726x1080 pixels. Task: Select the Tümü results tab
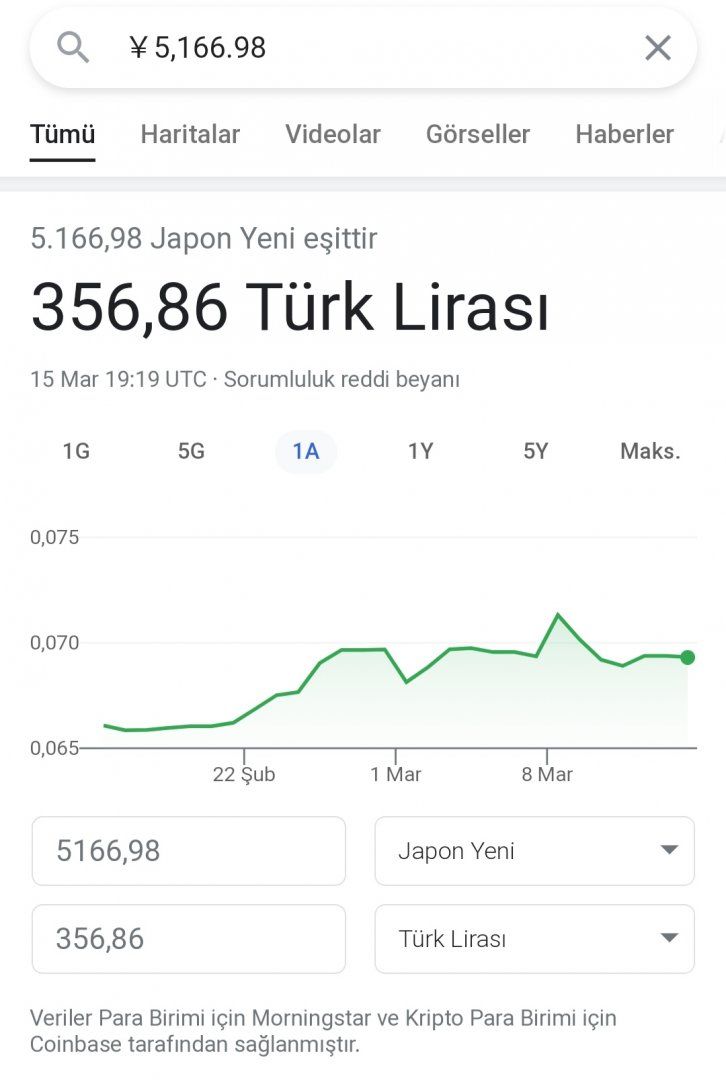[62, 134]
